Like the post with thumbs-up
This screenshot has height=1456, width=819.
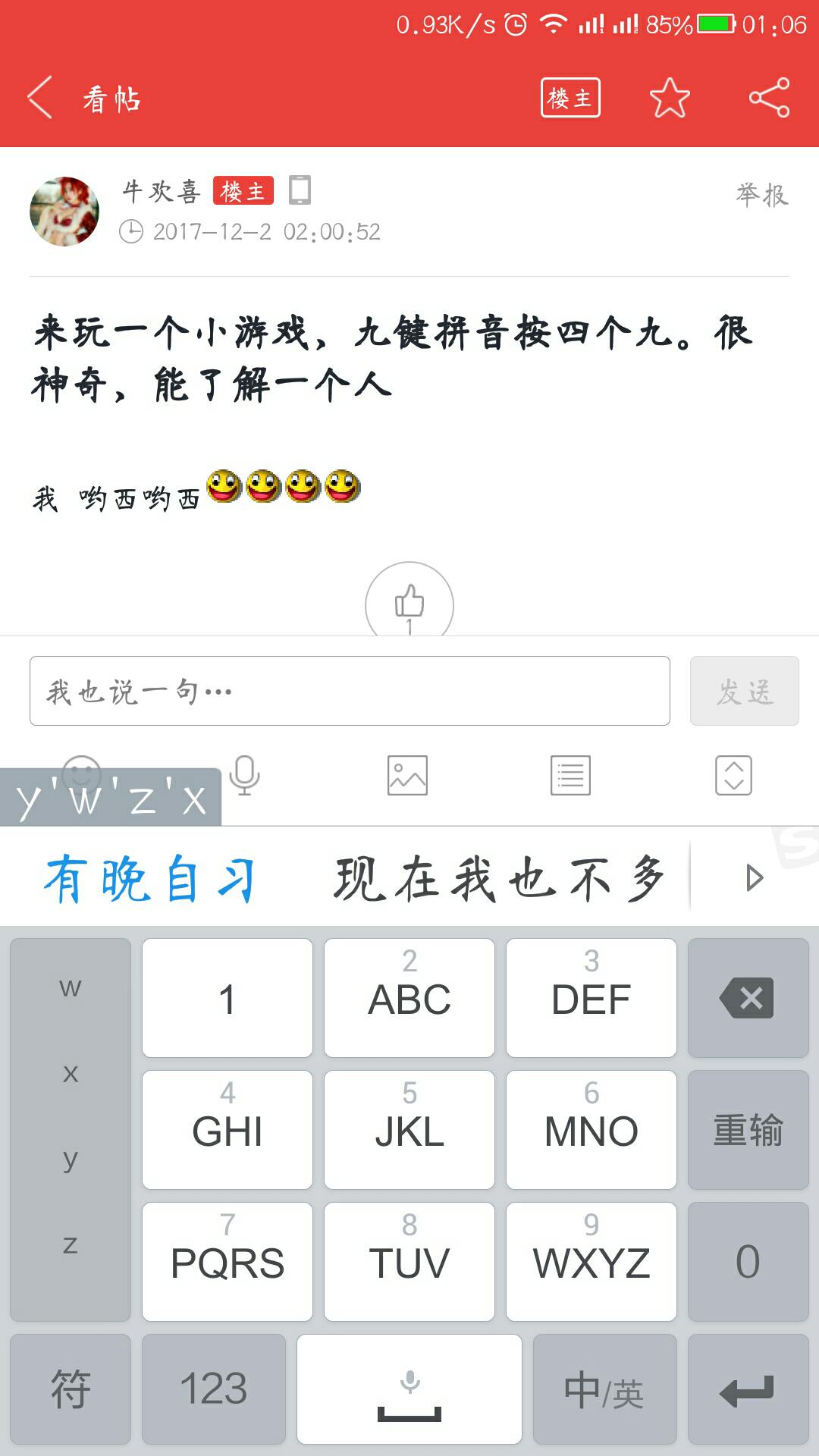(x=409, y=603)
